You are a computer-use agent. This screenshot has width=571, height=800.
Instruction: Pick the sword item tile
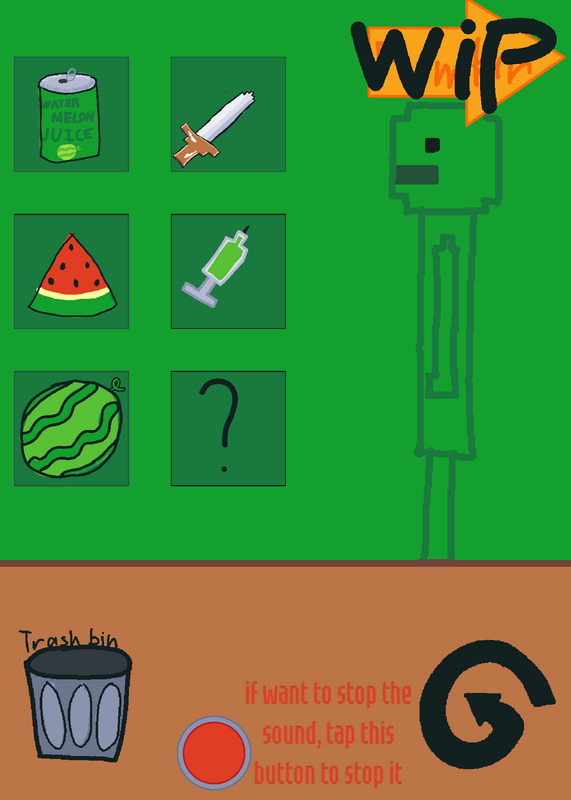228,114
